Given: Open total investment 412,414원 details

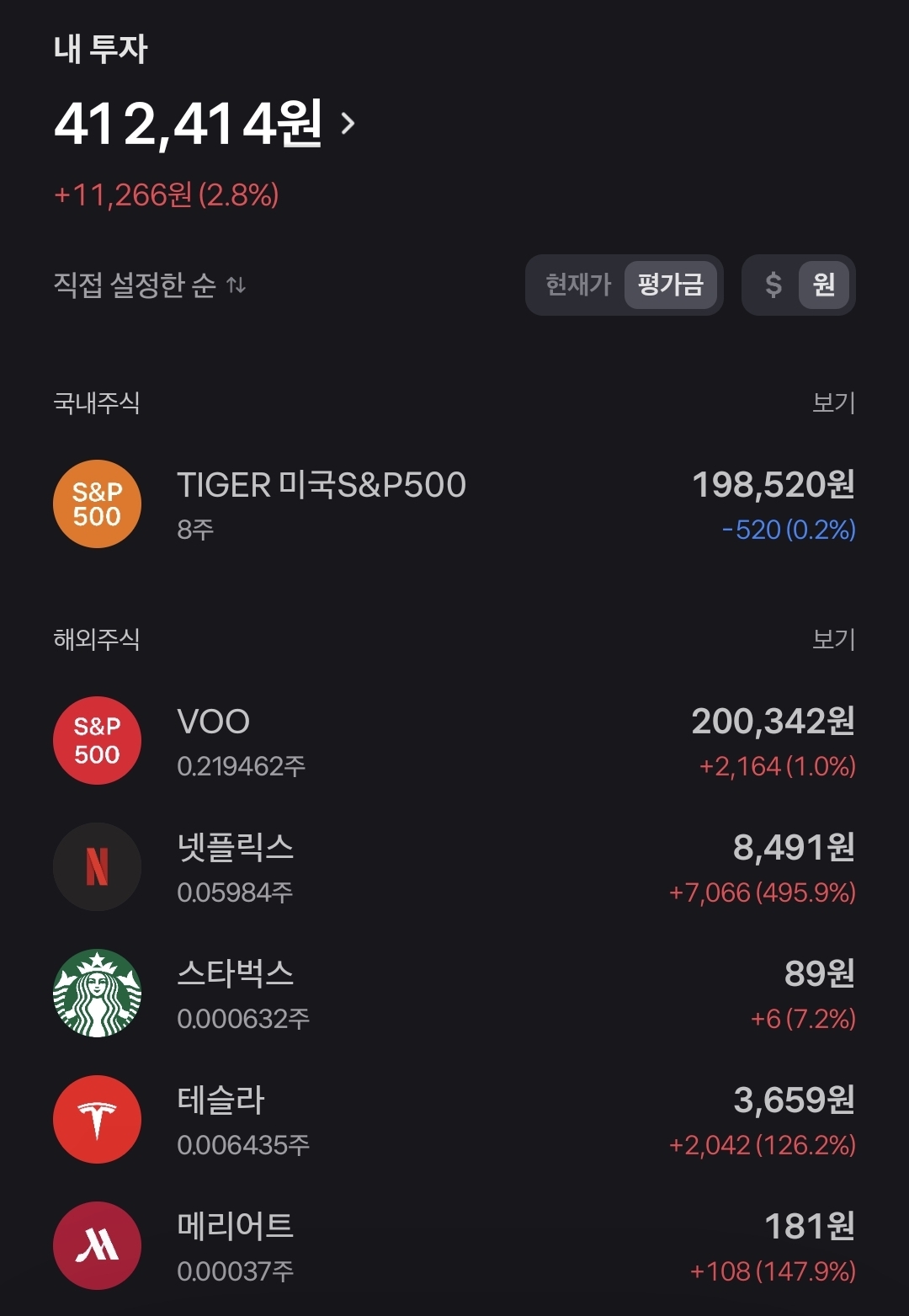Looking at the screenshot, I should tap(205, 125).
